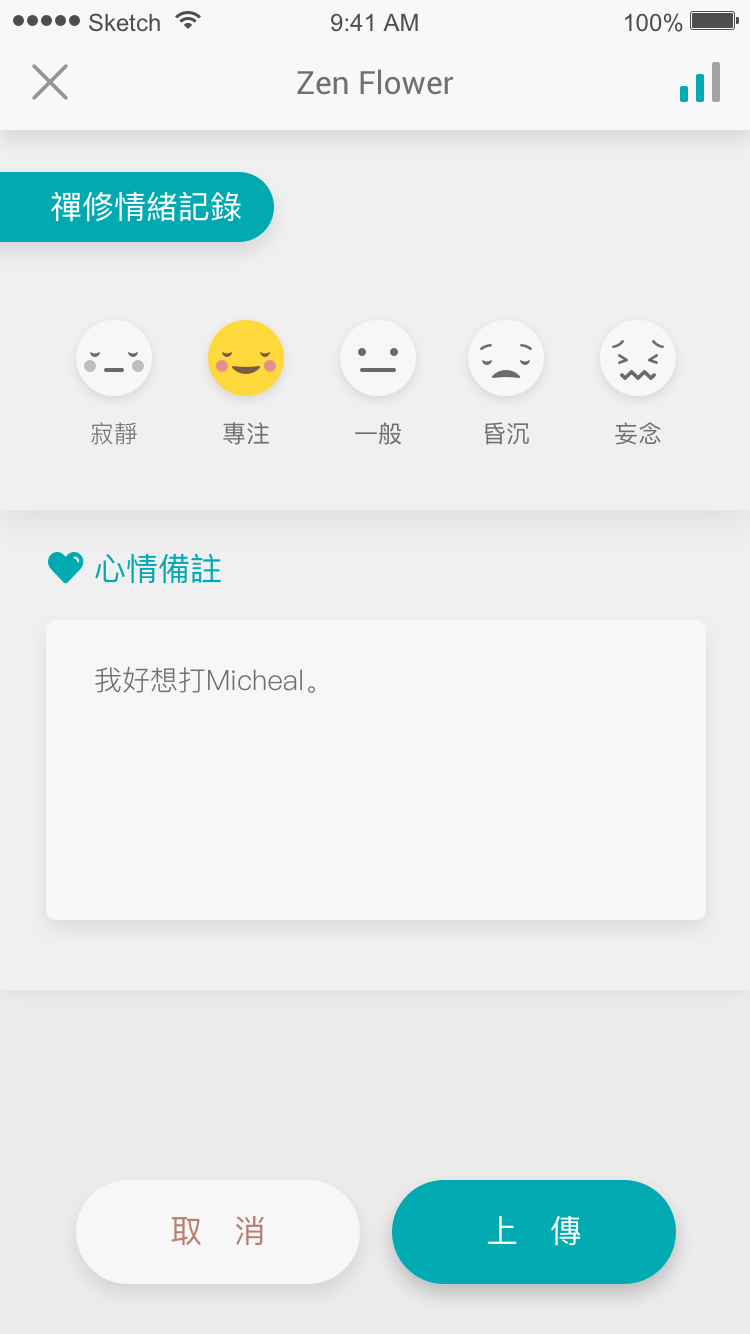Select the 昏沉 drowsy face
Viewport: 750px width, 1334px height.
[506, 358]
